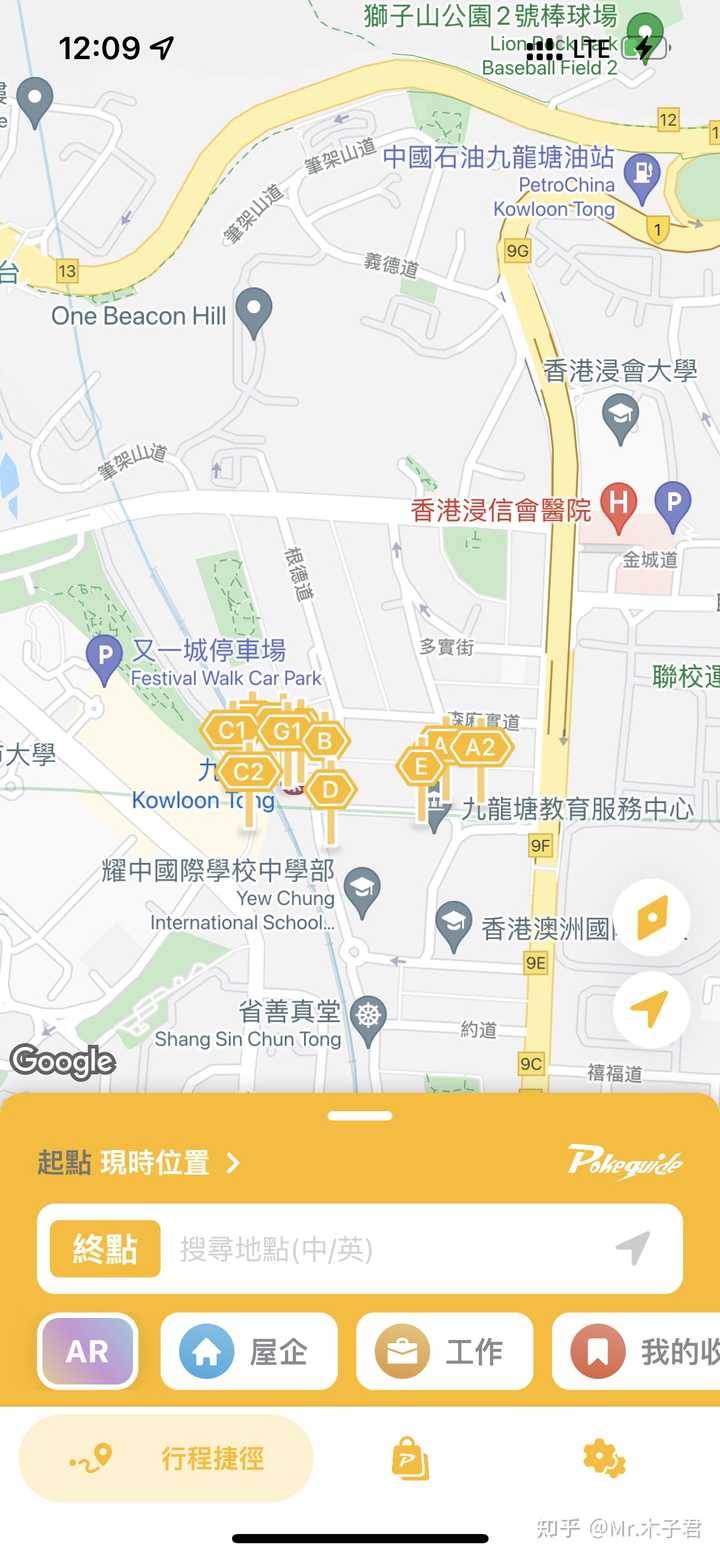Tap the exit C2 marker
This screenshot has width=720, height=1558.
click(248, 772)
